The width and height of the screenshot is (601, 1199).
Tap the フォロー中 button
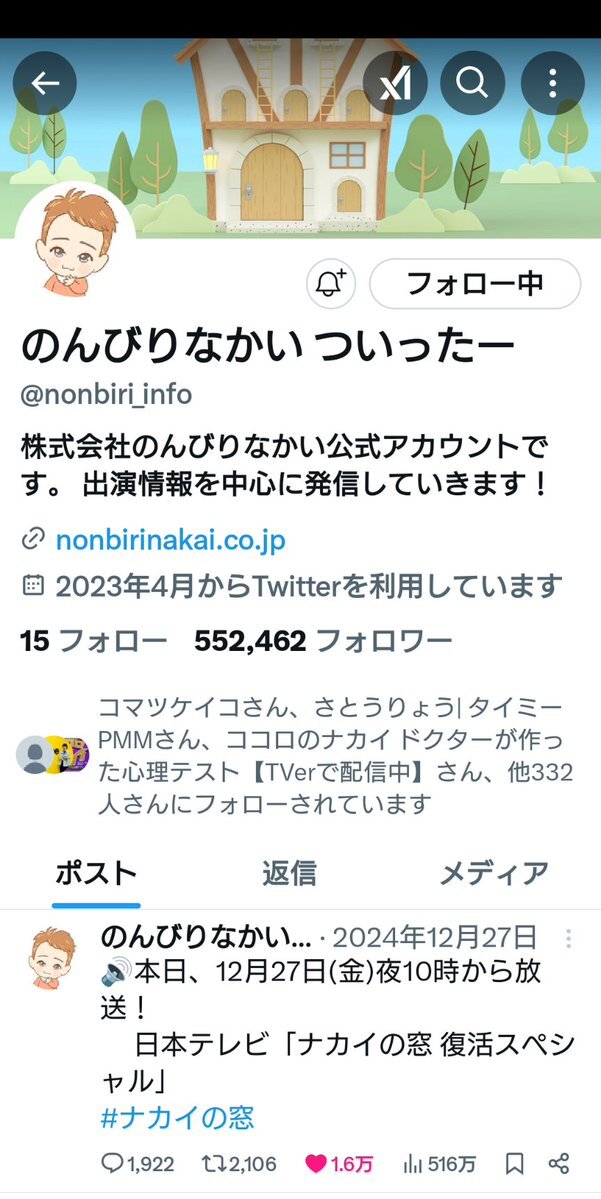point(475,284)
